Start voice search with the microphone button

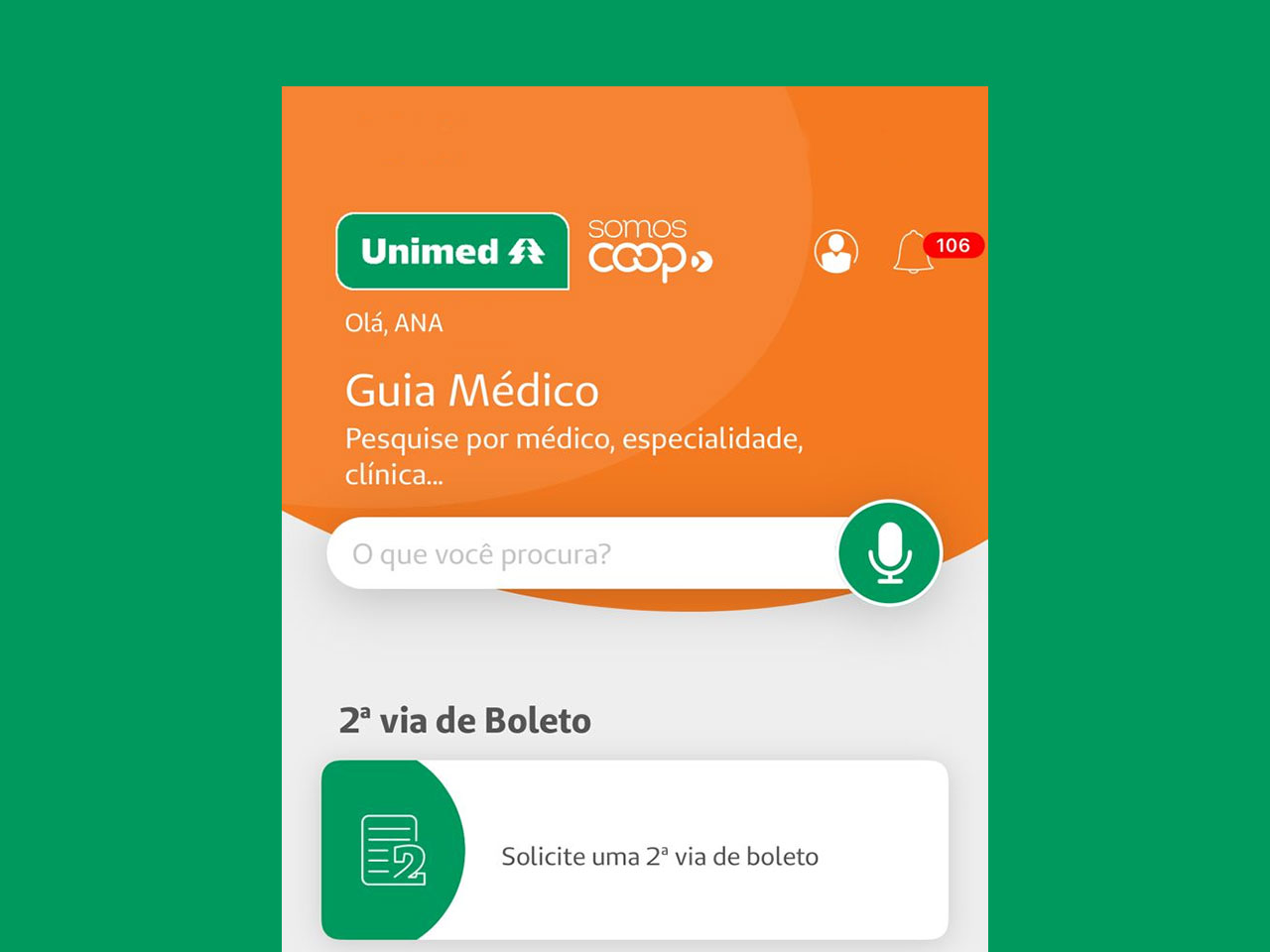[x=890, y=553]
